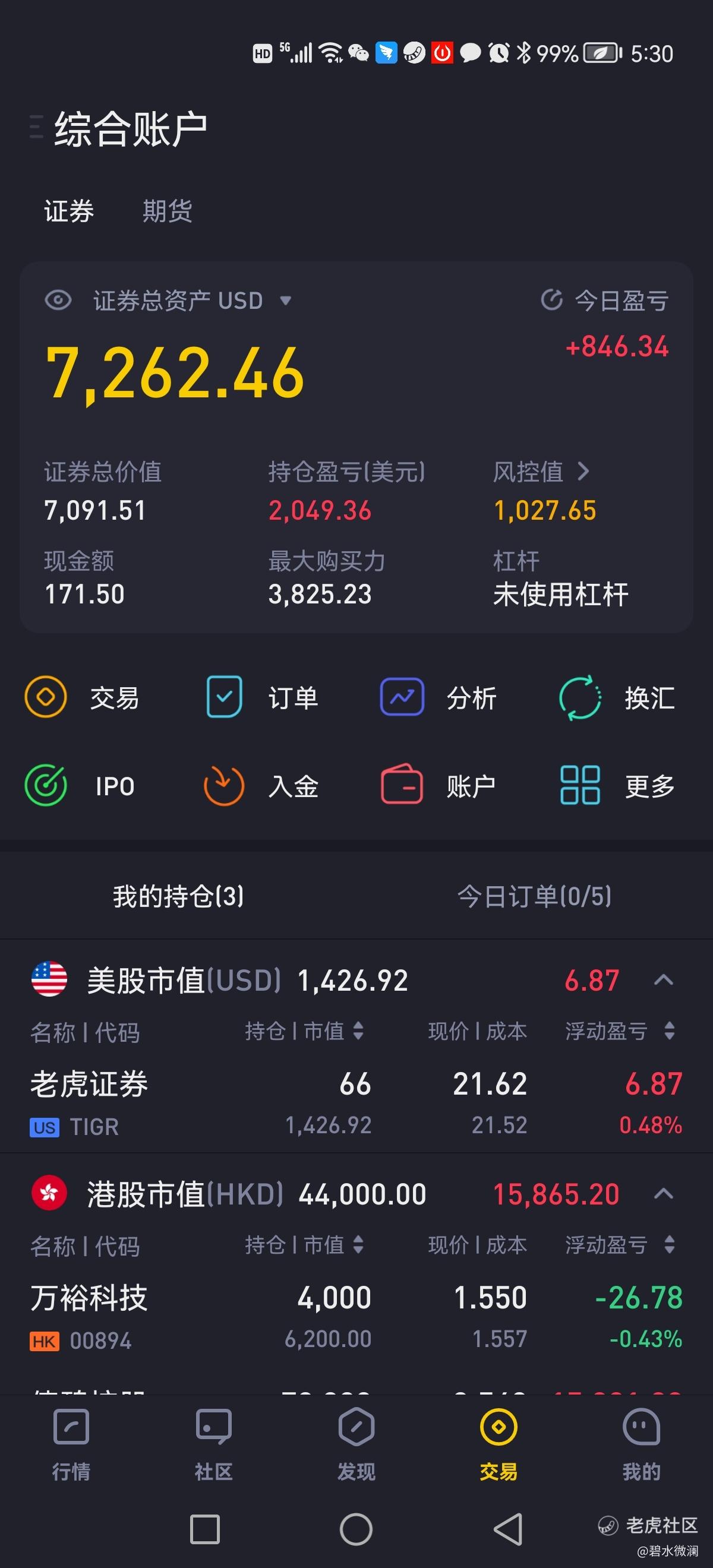Image resolution: width=713 pixels, height=1568 pixels.
Task: Open the 证券总资产 USD currency dropdown
Action: (x=285, y=301)
